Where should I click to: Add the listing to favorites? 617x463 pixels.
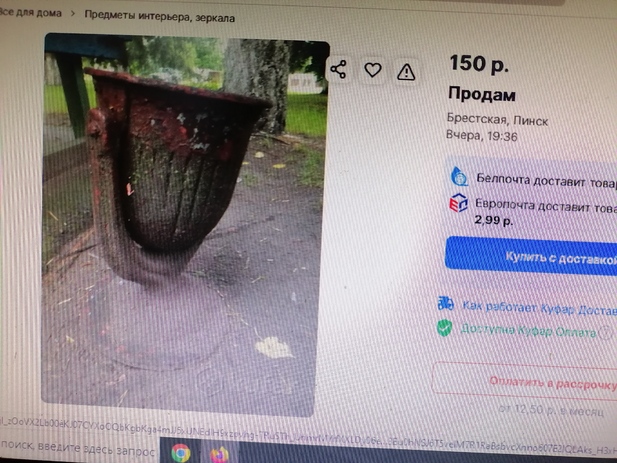pos(372,70)
